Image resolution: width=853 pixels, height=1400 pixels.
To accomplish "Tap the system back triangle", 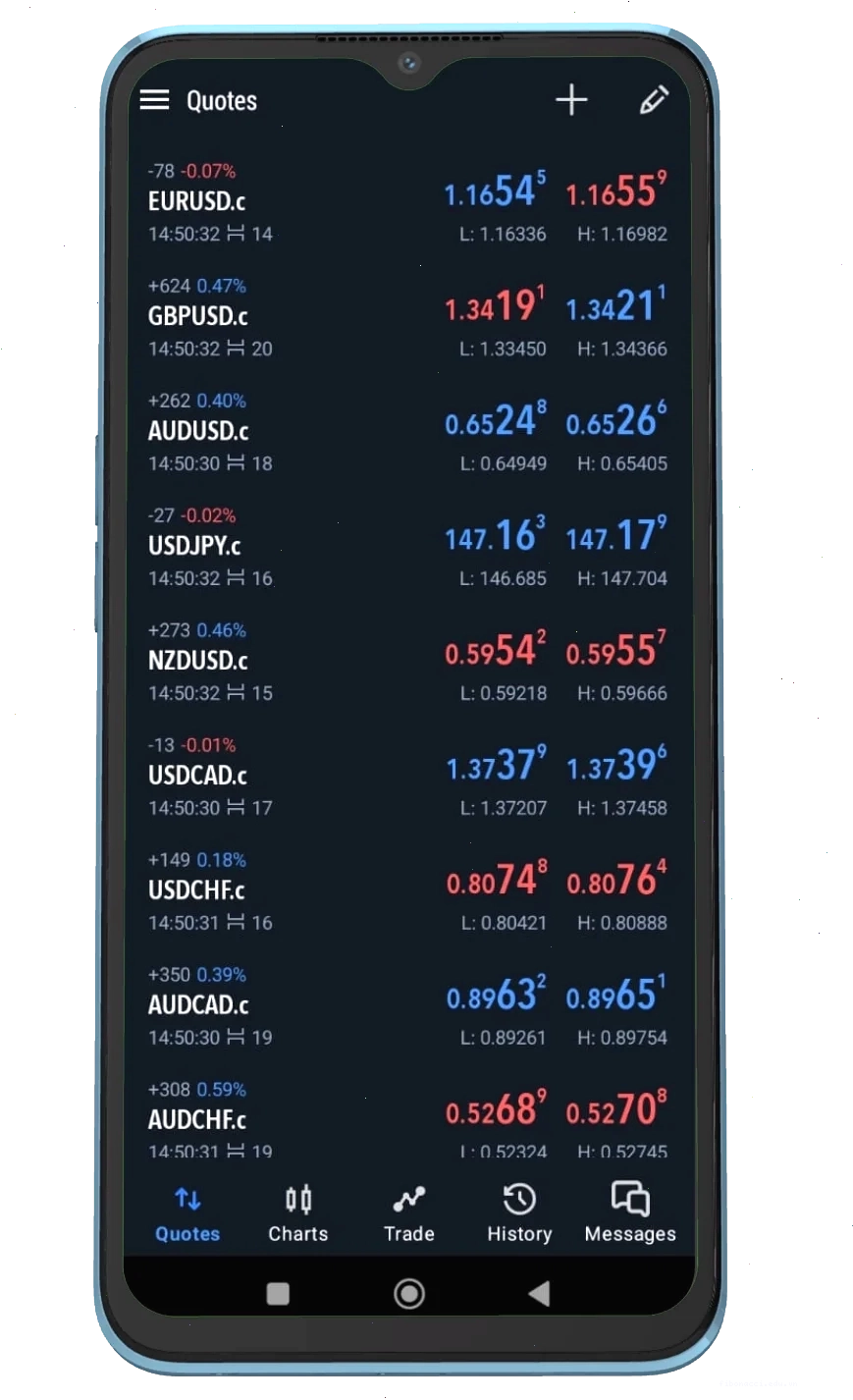I will (x=538, y=1294).
